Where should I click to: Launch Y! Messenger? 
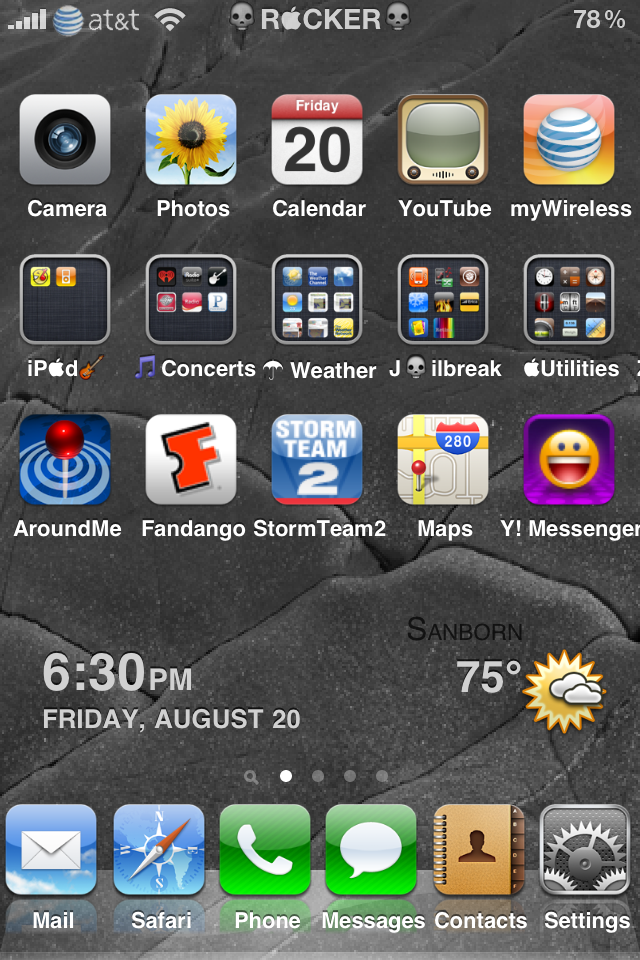tap(569, 460)
